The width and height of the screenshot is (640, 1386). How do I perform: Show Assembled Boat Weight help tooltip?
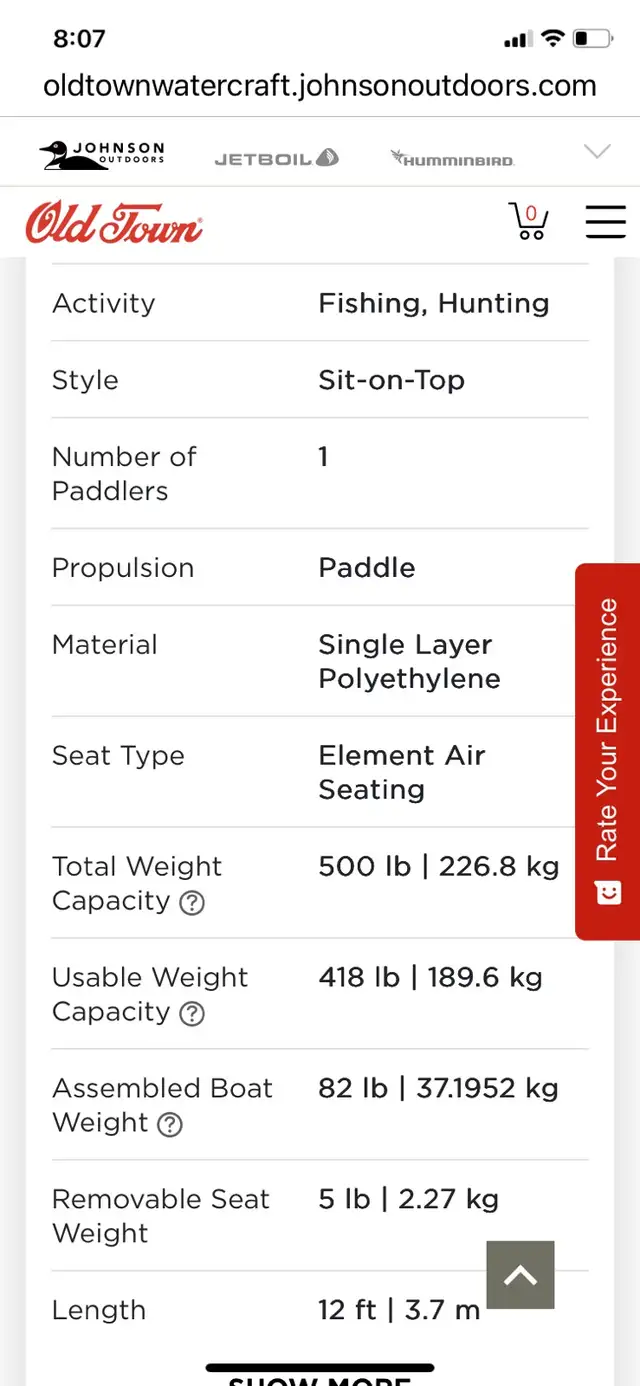pyautogui.click(x=171, y=1125)
